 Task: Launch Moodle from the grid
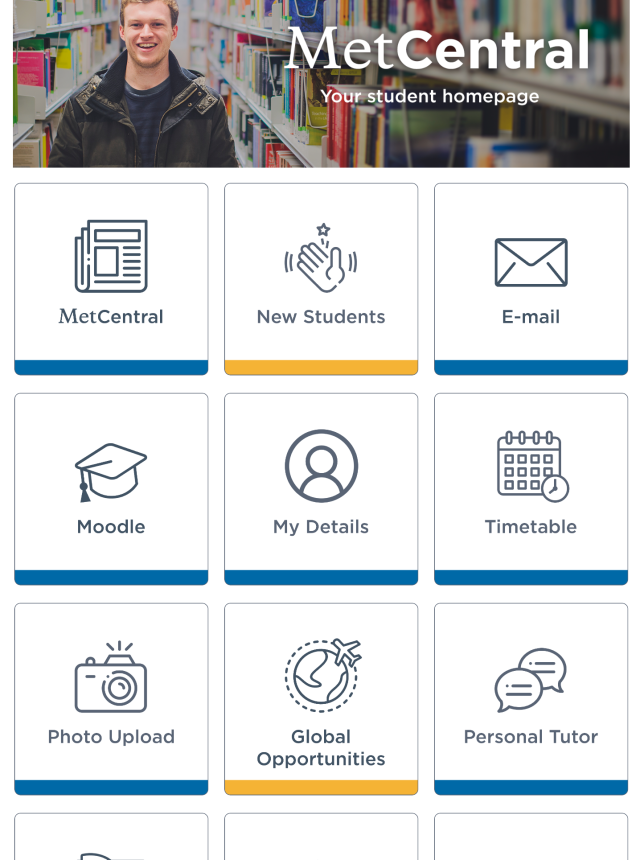(111, 488)
